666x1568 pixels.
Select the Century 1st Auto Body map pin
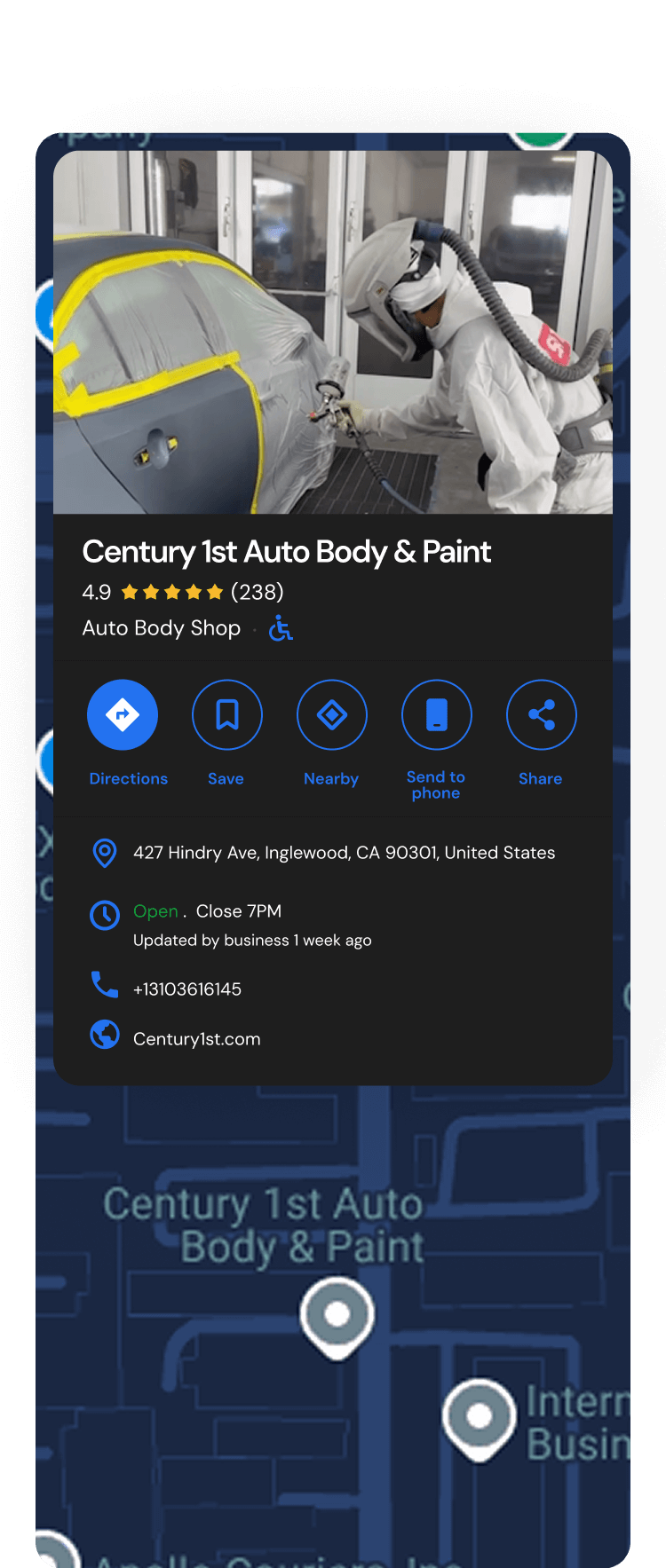[337, 1315]
